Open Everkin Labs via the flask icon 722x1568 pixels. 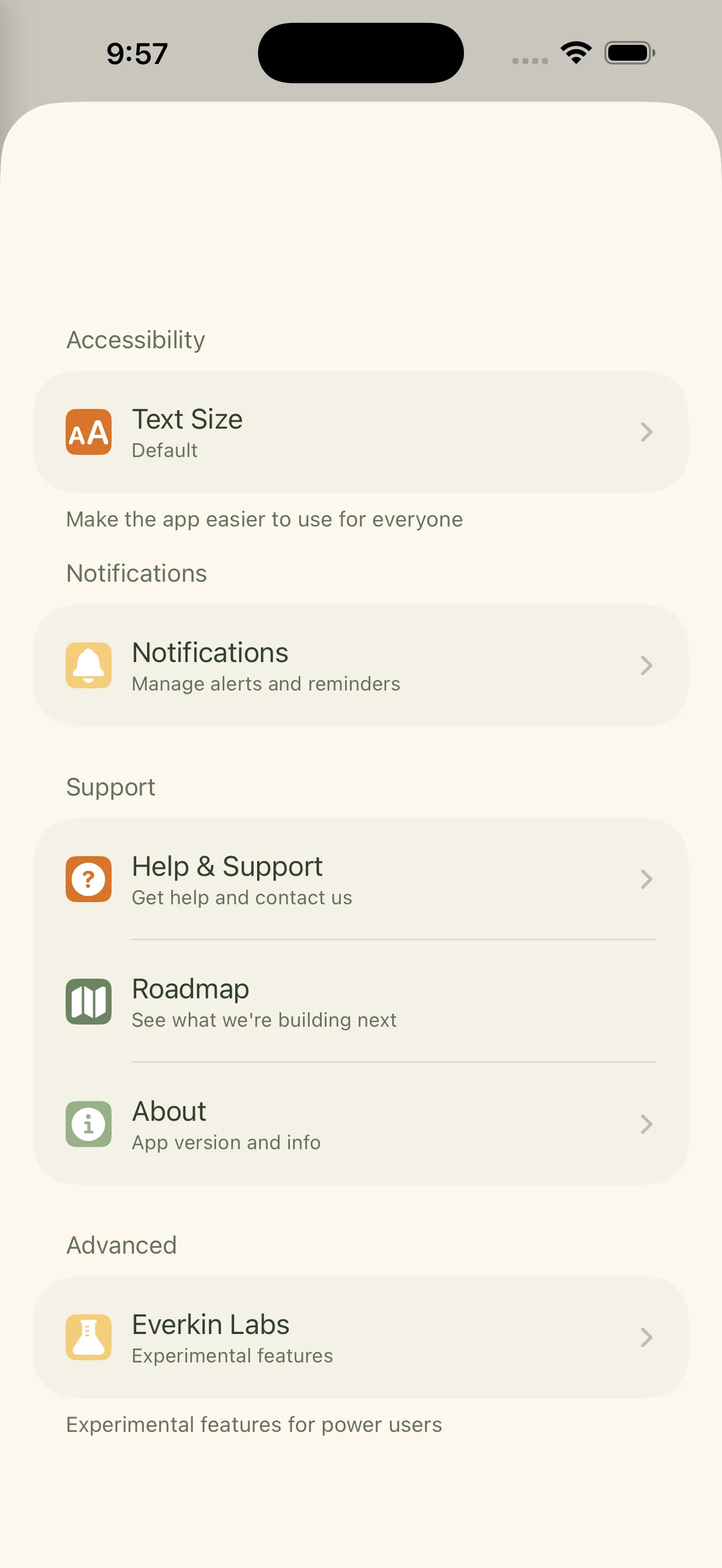click(88, 1338)
